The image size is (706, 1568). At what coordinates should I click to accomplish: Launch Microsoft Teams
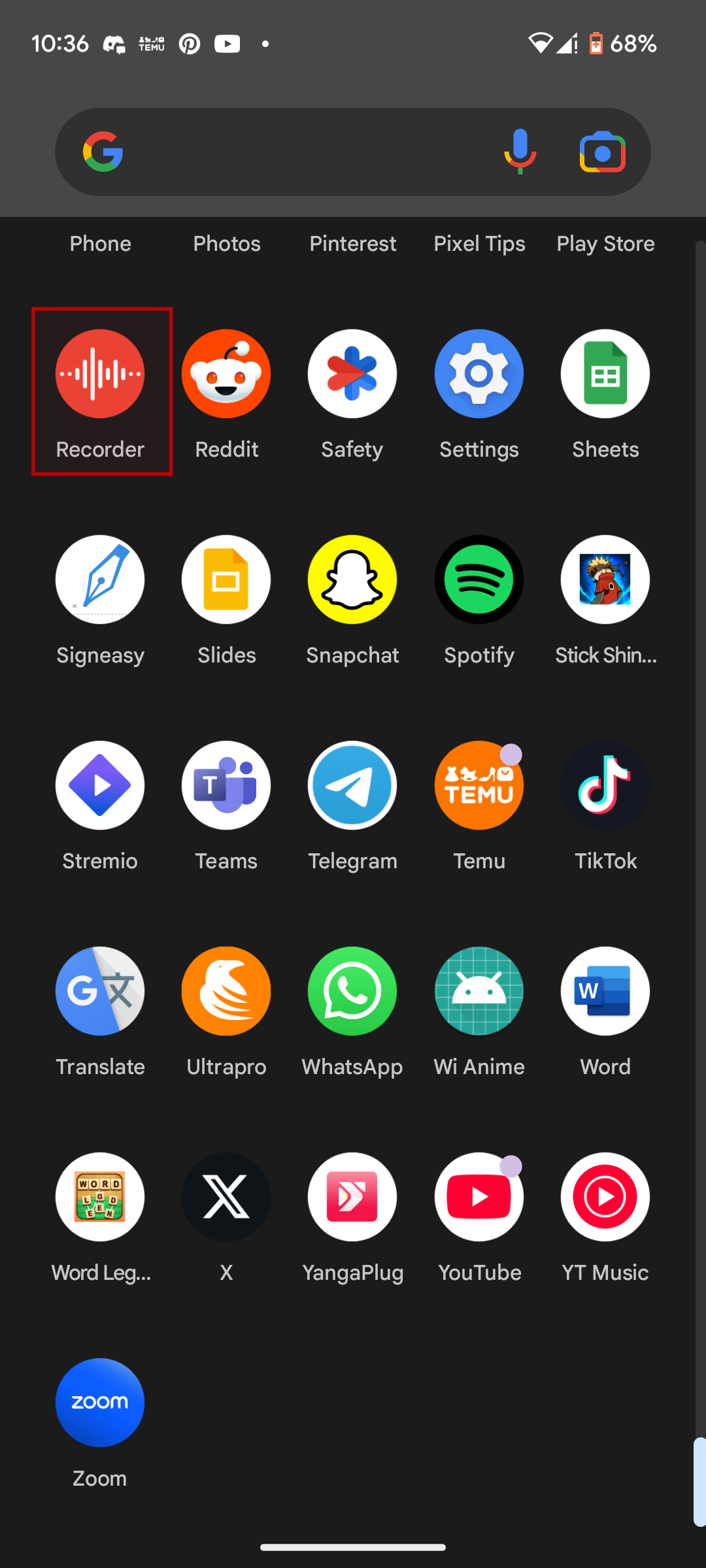pyautogui.click(x=226, y=786)
